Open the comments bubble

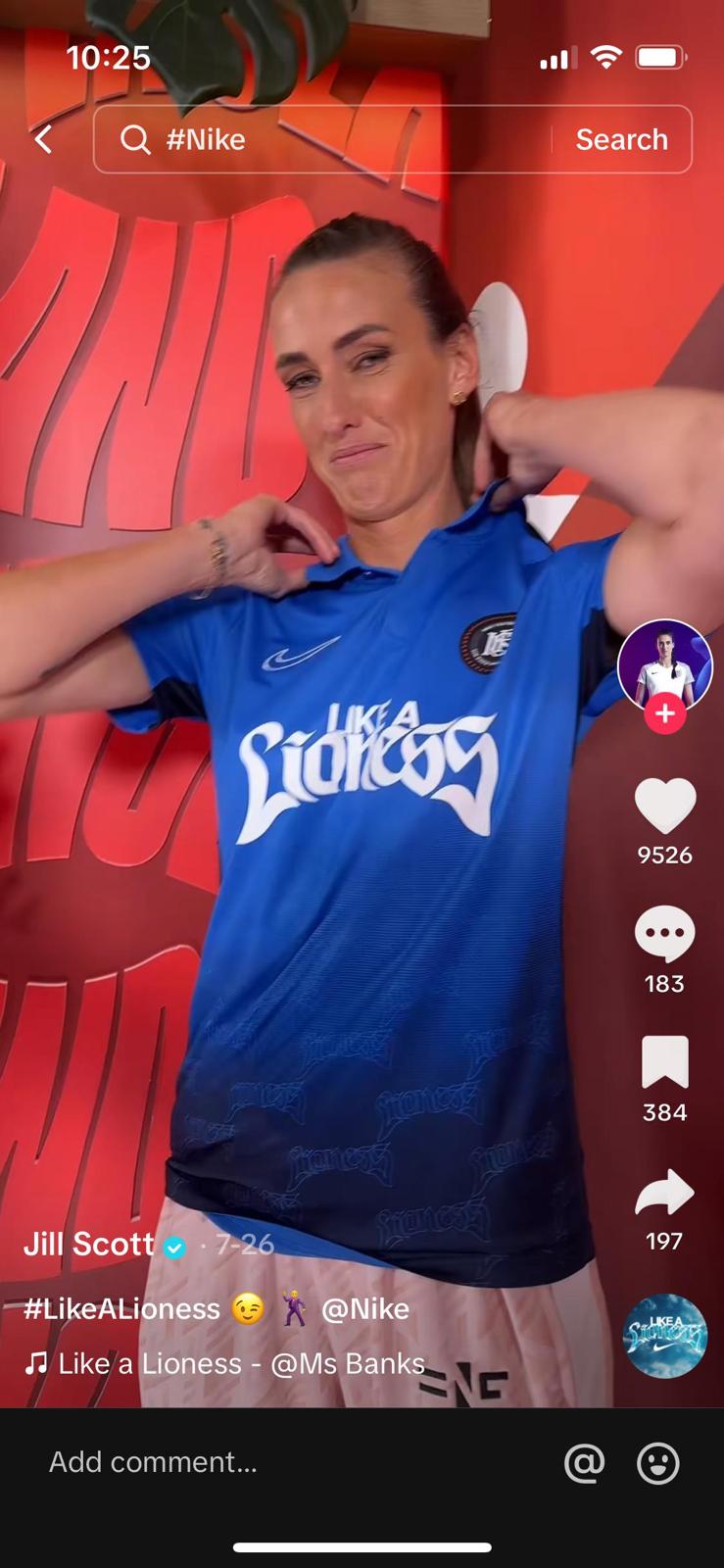[x=664, y=934]
